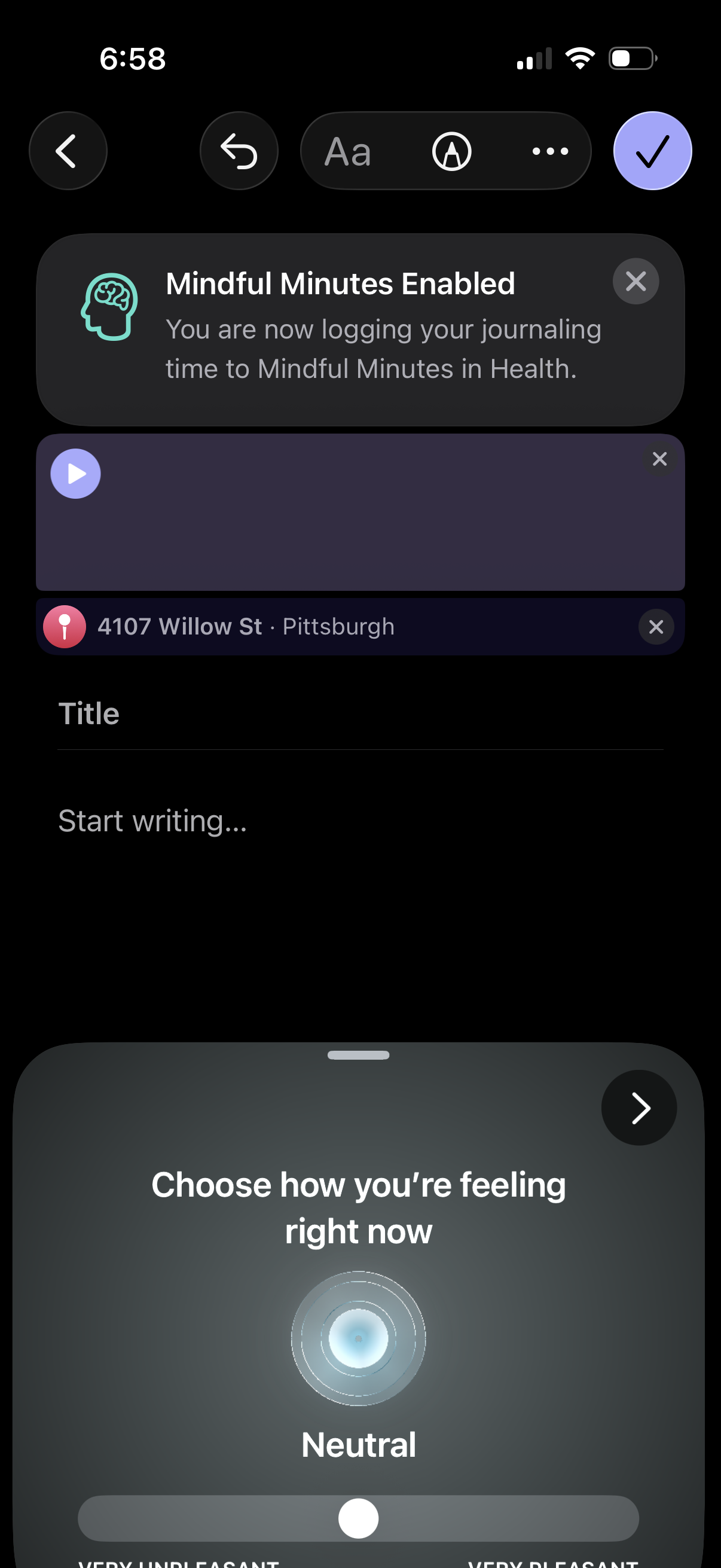Open the more options ellipsis menu
The image size is (721, 1568).
pos(548,151)
